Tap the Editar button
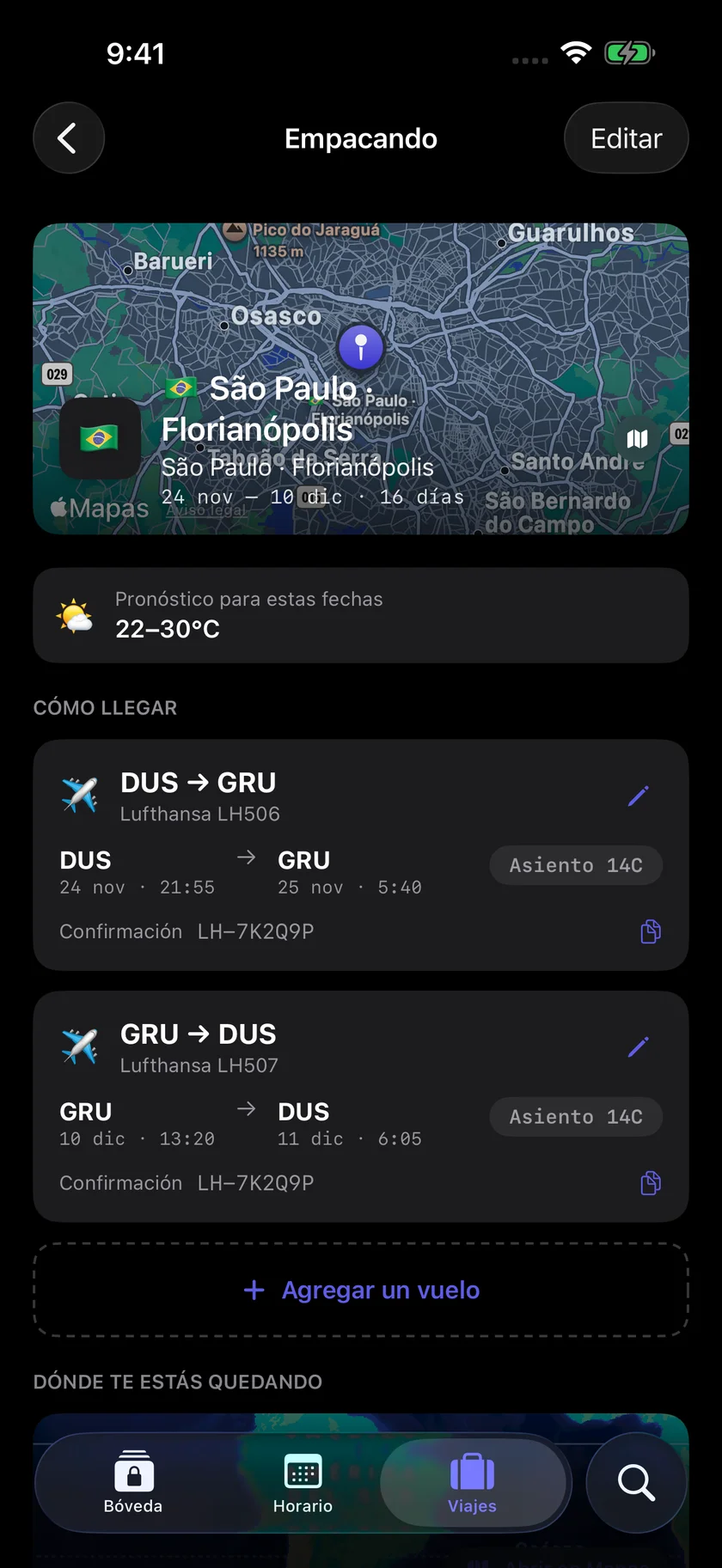Image resolution: width=722 pixels, height=1568 pixels. point(626,138)
